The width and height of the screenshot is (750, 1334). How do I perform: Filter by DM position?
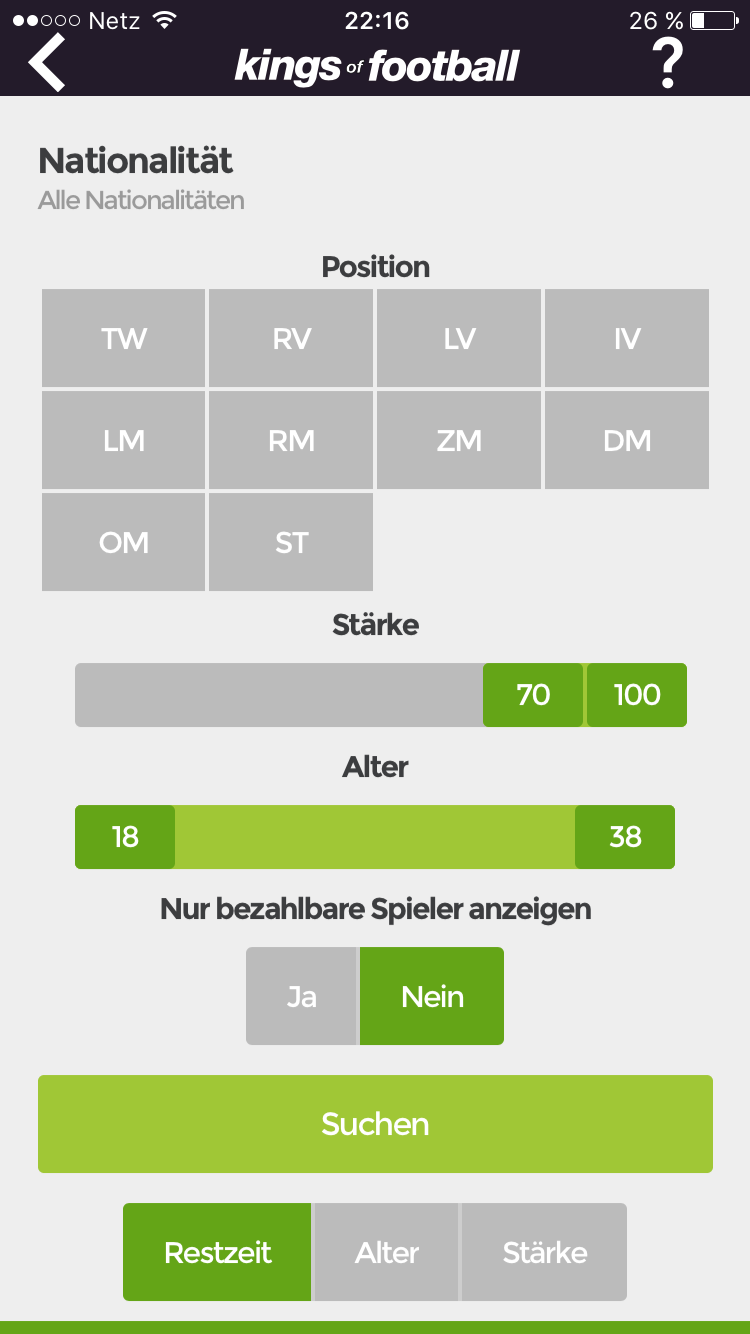(627, 441)
